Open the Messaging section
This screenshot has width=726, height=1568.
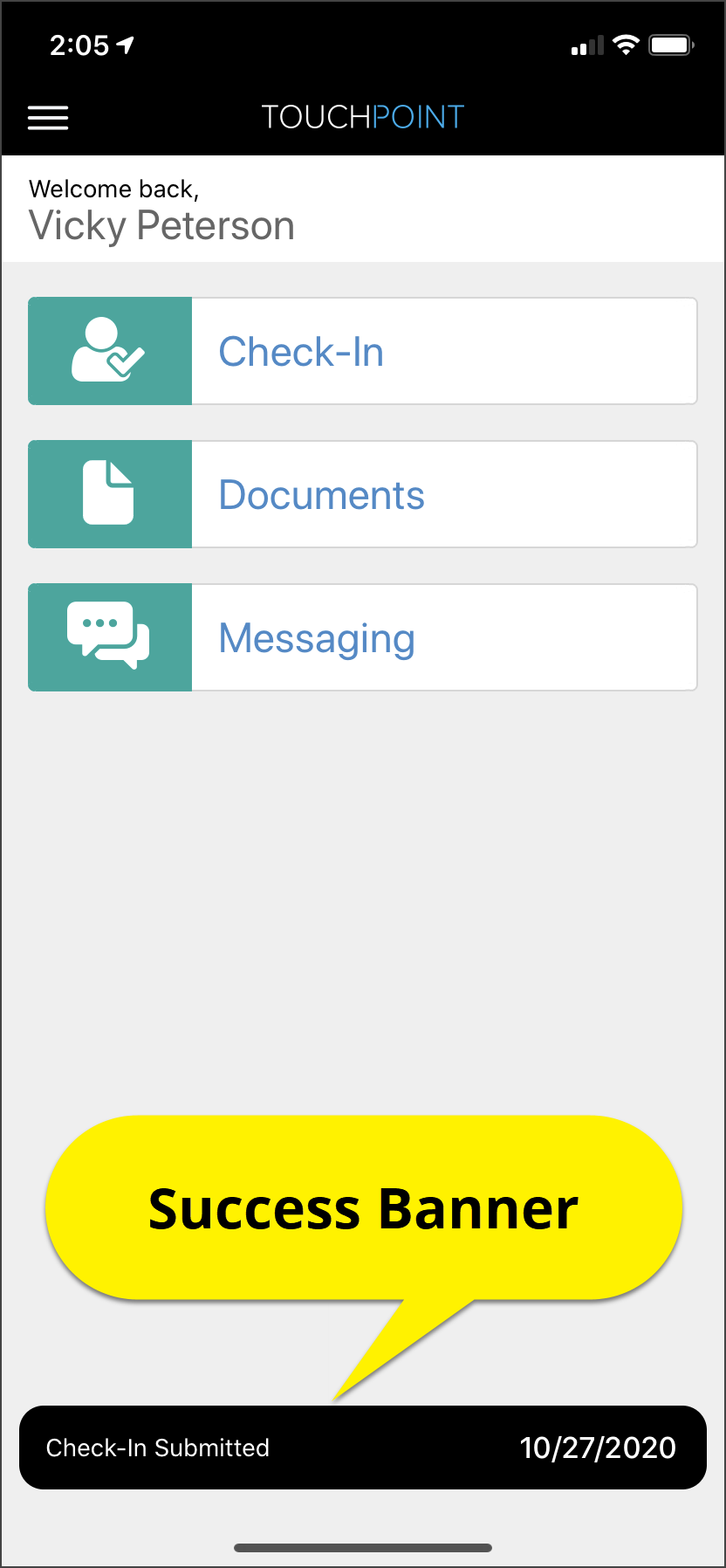tap(362, 637)
